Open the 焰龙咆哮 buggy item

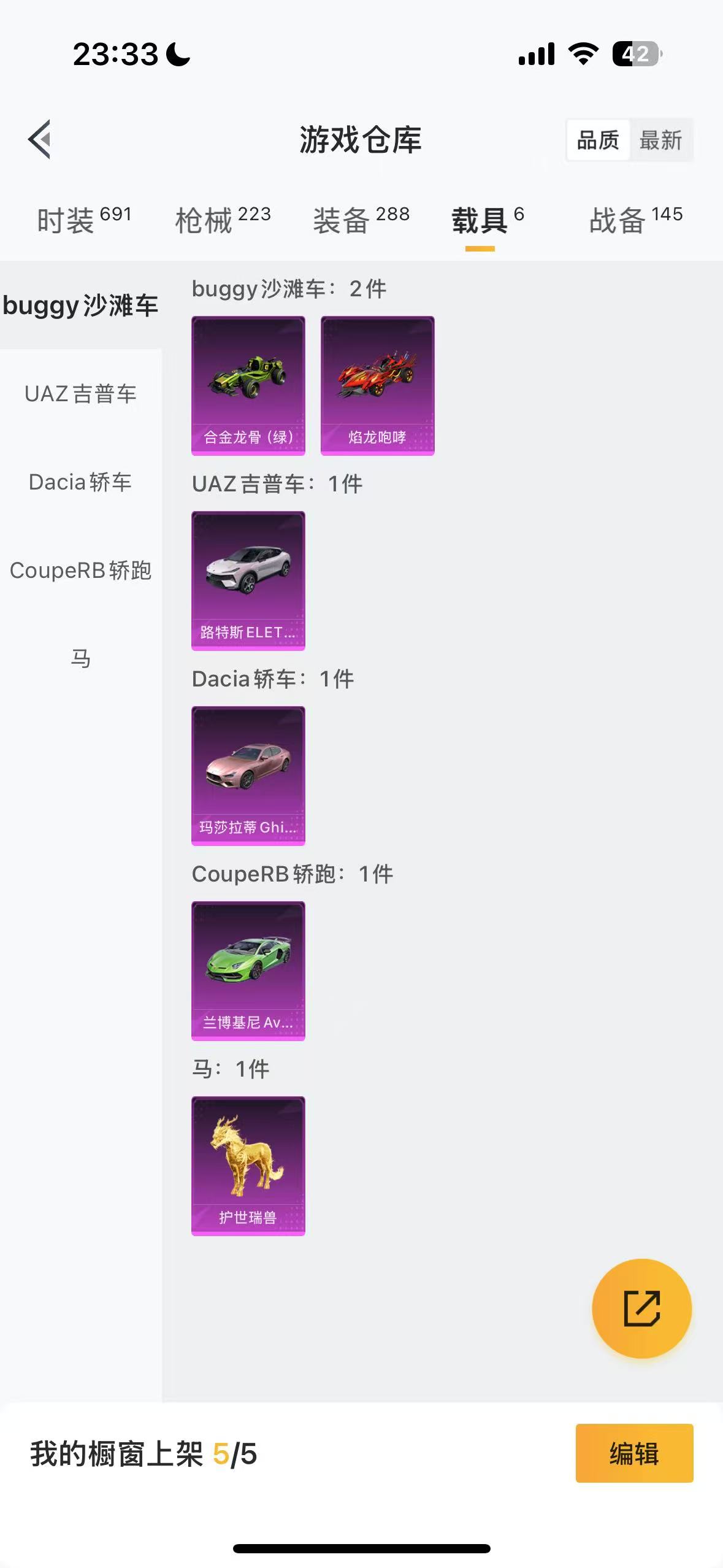[377, 385]
